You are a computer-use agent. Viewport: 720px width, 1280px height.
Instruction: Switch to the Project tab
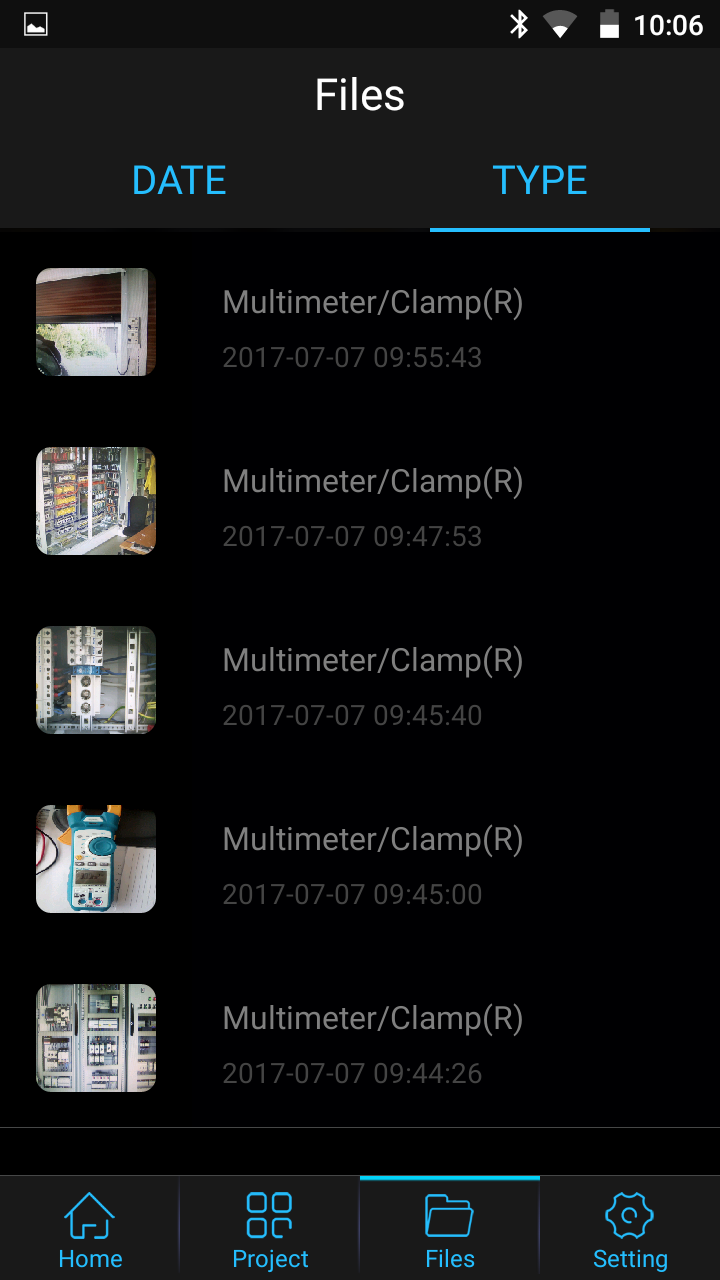click(x=270, y=1230)
